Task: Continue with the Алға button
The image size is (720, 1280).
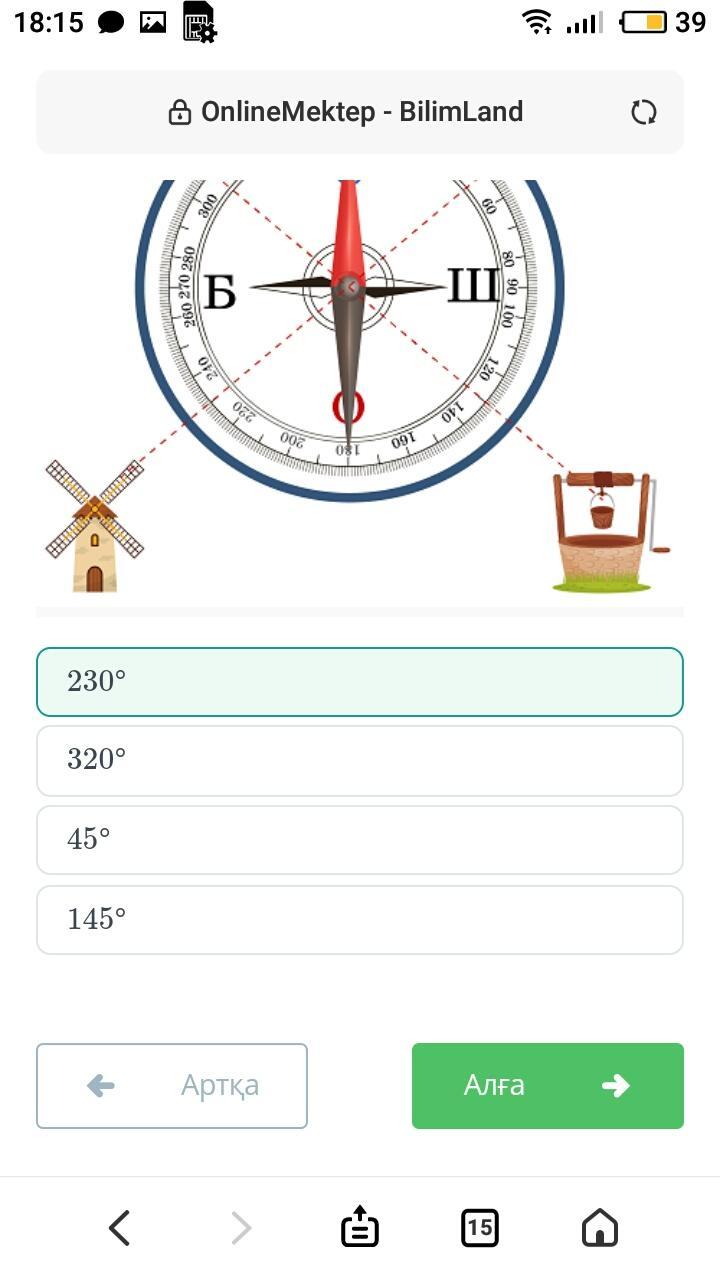Action: coord(548,1086)
